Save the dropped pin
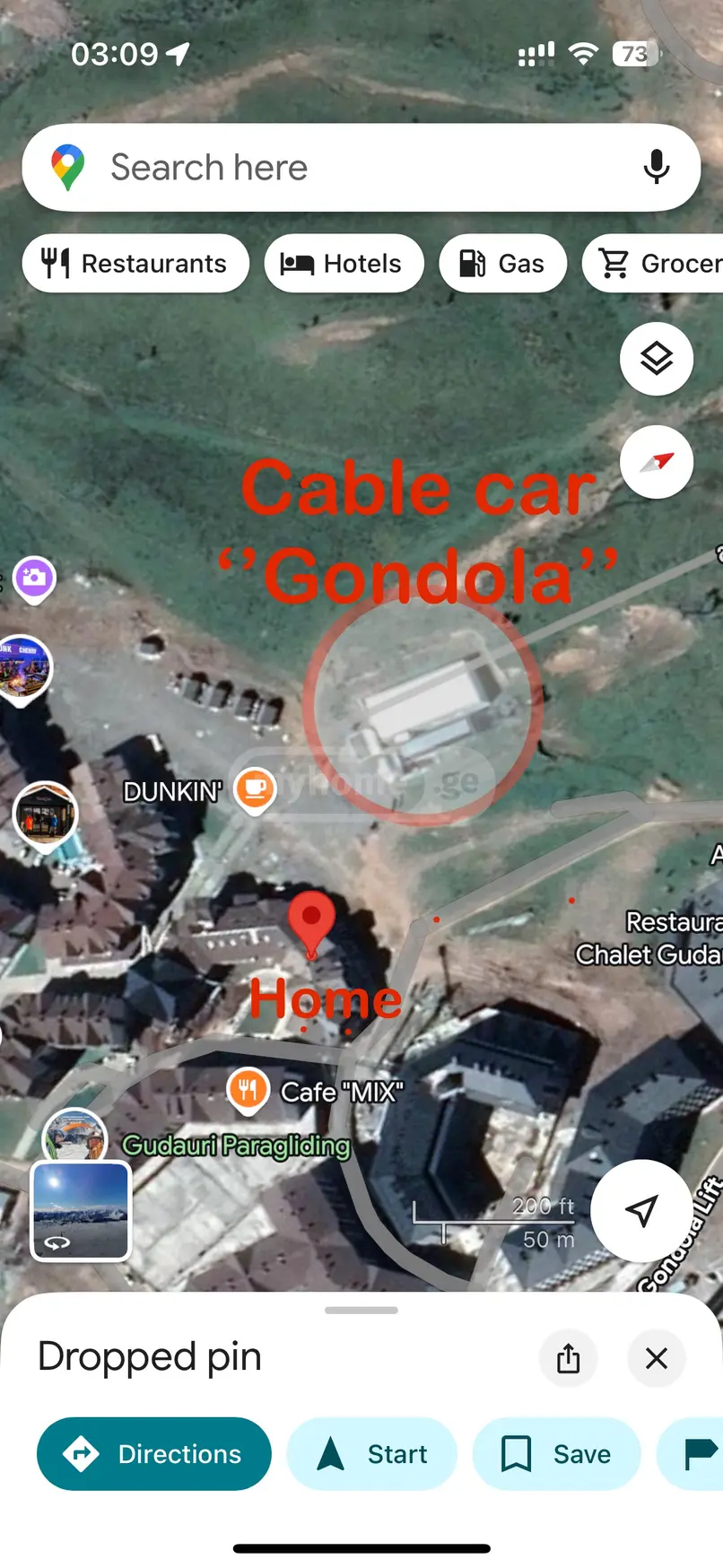Screen dimensions: 723x1568 point(556,1453)
